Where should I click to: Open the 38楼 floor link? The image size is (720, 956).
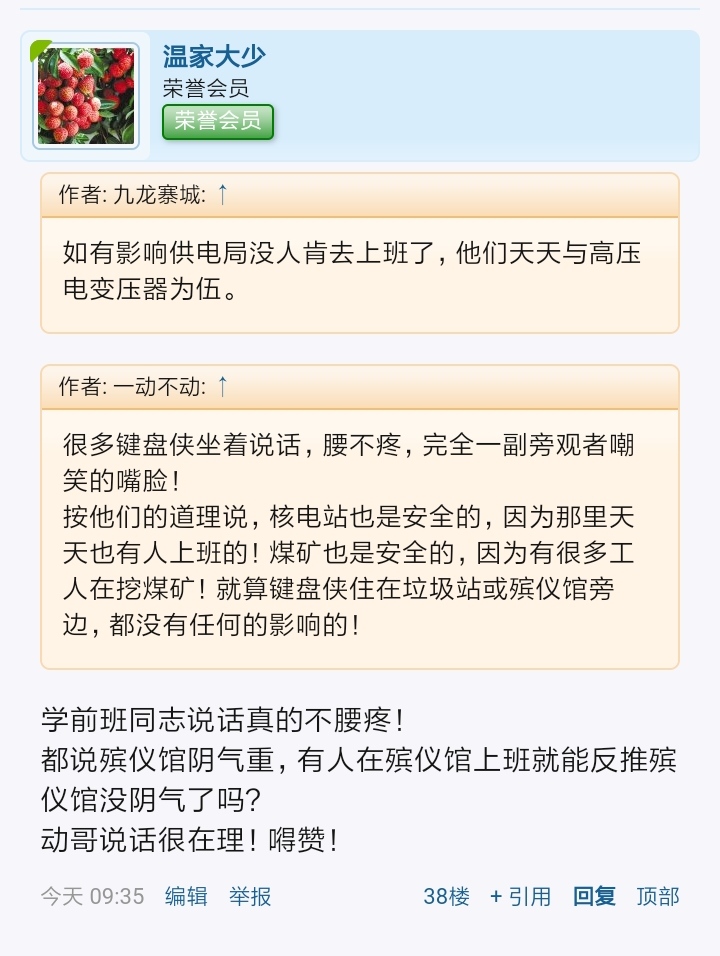pyautogui.click(x=446, y=896)
